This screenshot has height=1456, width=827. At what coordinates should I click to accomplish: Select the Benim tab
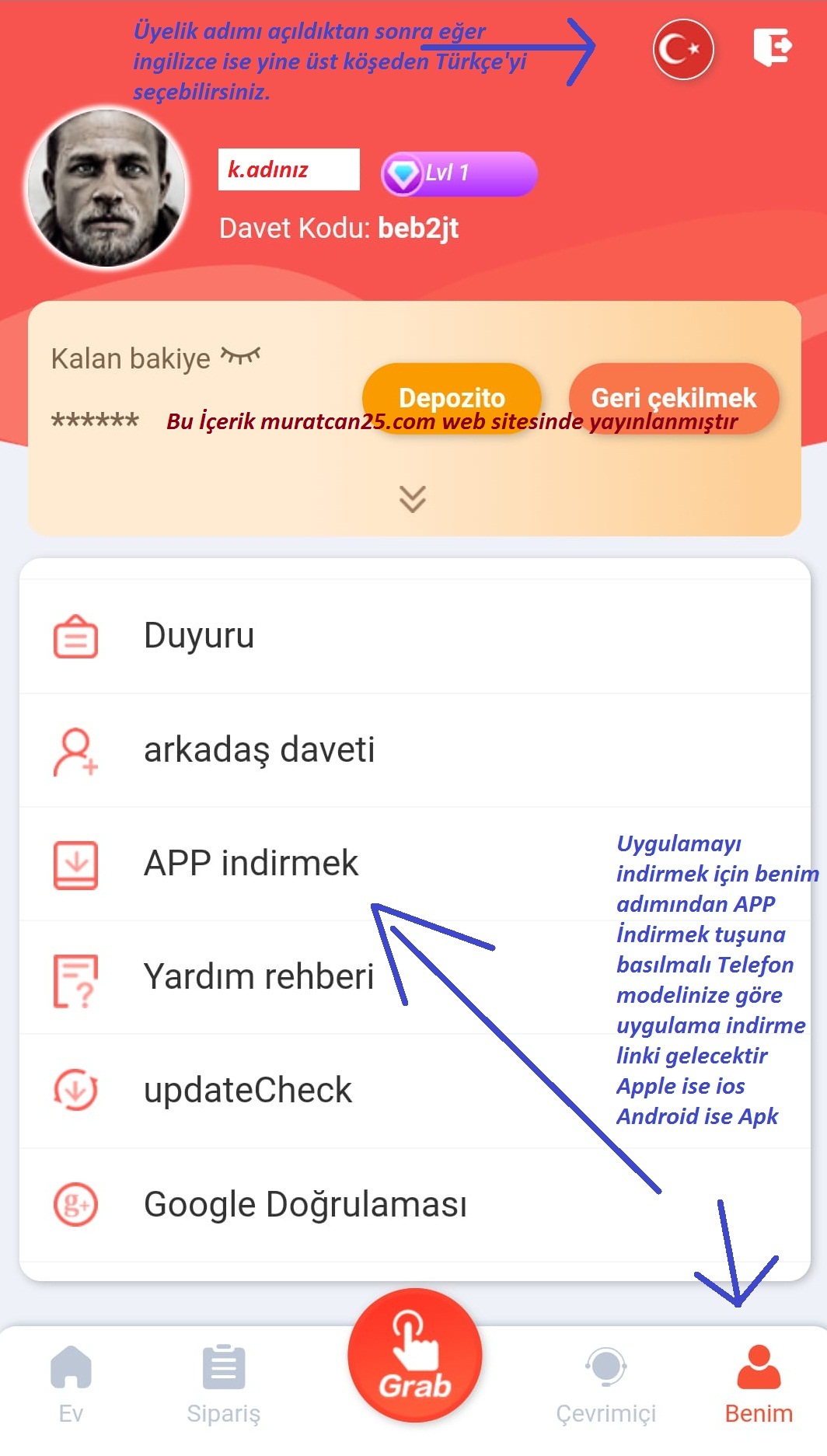(x=758, y=1384)
